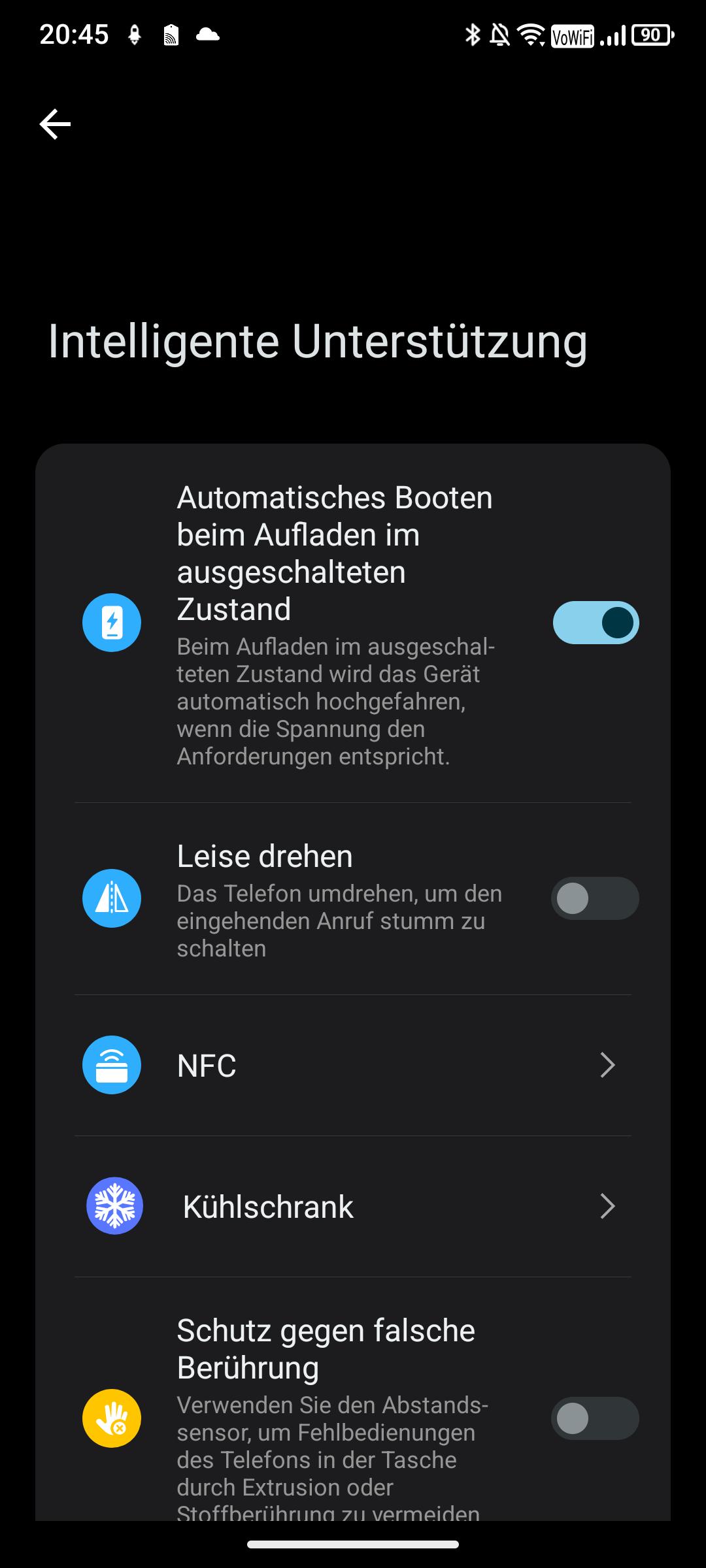Viewport: 706px width, 1568px height.
Task: Turn on Schutz gegen falsche Berührung
Action: (x=594, y=1418)
